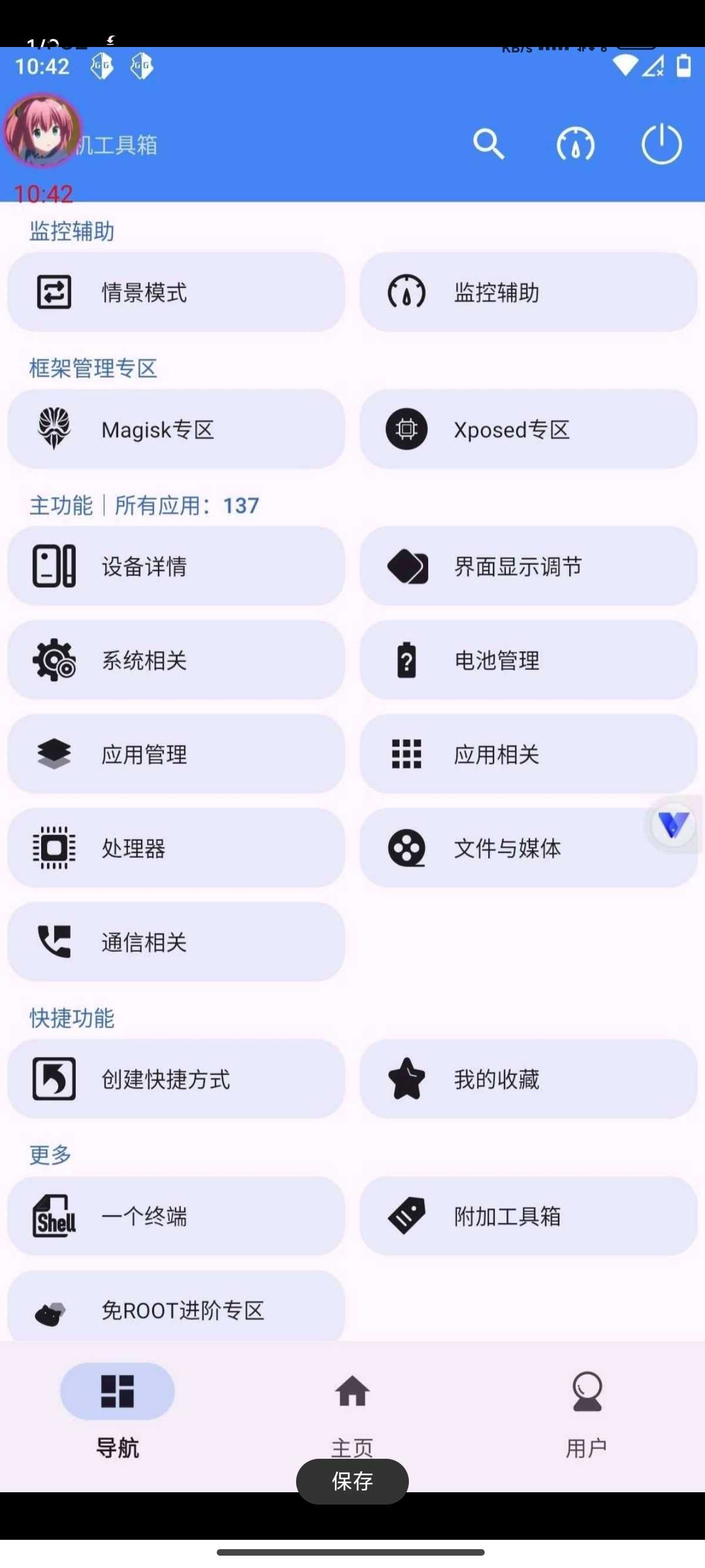Image resolution: width=705 pixels, height=1568 pixels.
Task: Tap the gauge monitor icon in the top bar
Action: tap(575, 145)
